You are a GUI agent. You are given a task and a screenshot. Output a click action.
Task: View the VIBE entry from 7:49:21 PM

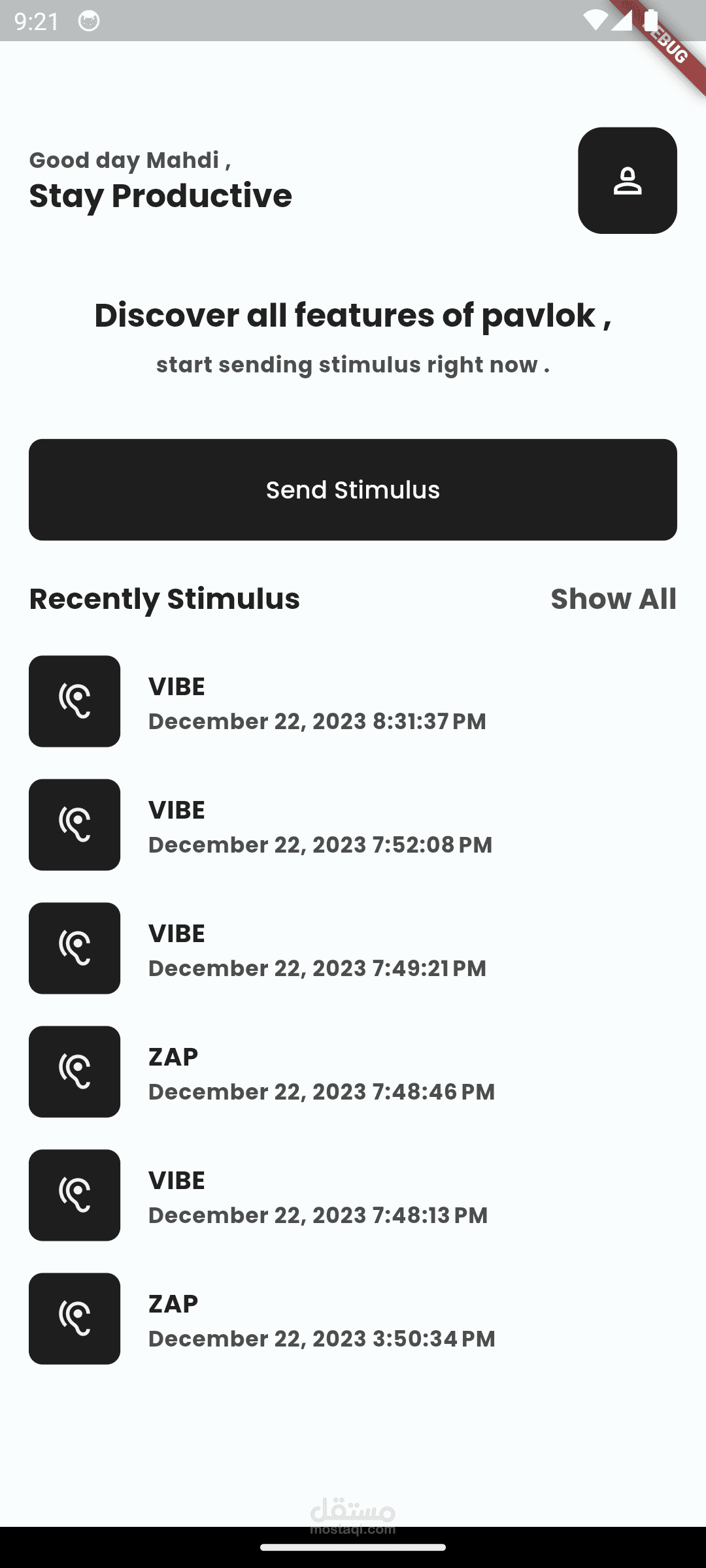[x=317, y=950]
